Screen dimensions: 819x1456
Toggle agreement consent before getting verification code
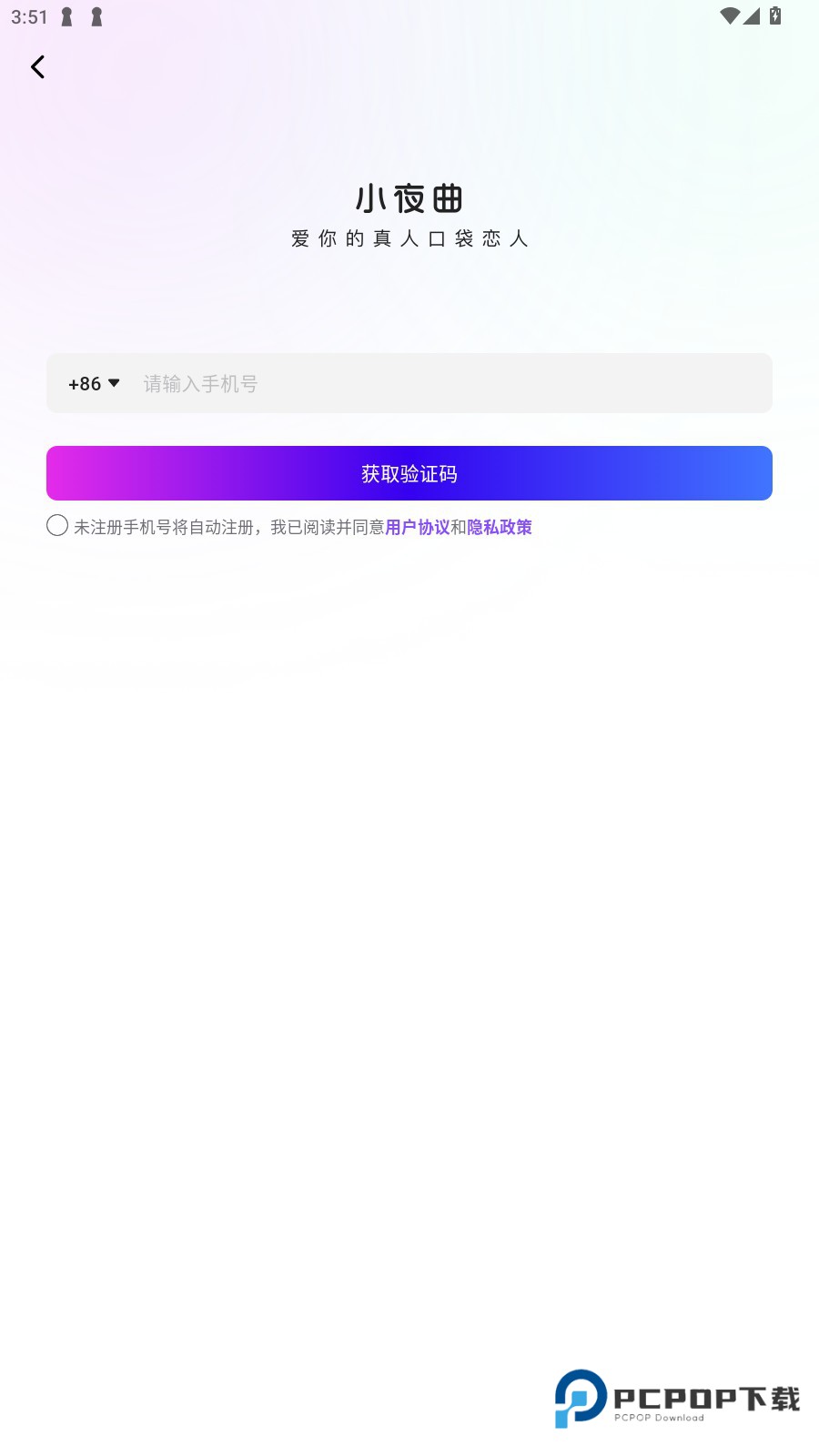[x=56, y=525]
